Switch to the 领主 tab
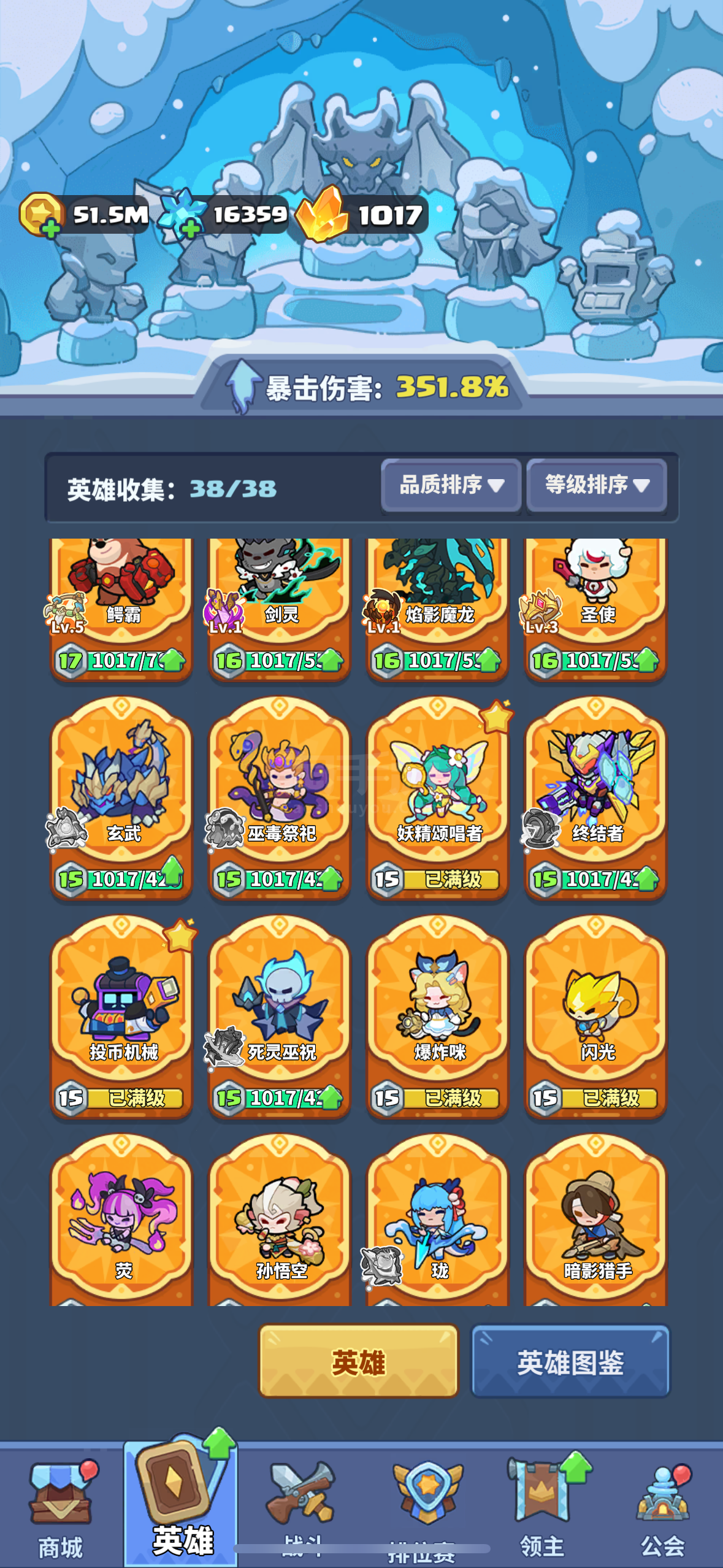Screen dimensions: 723x1568 click(543, 1509)
